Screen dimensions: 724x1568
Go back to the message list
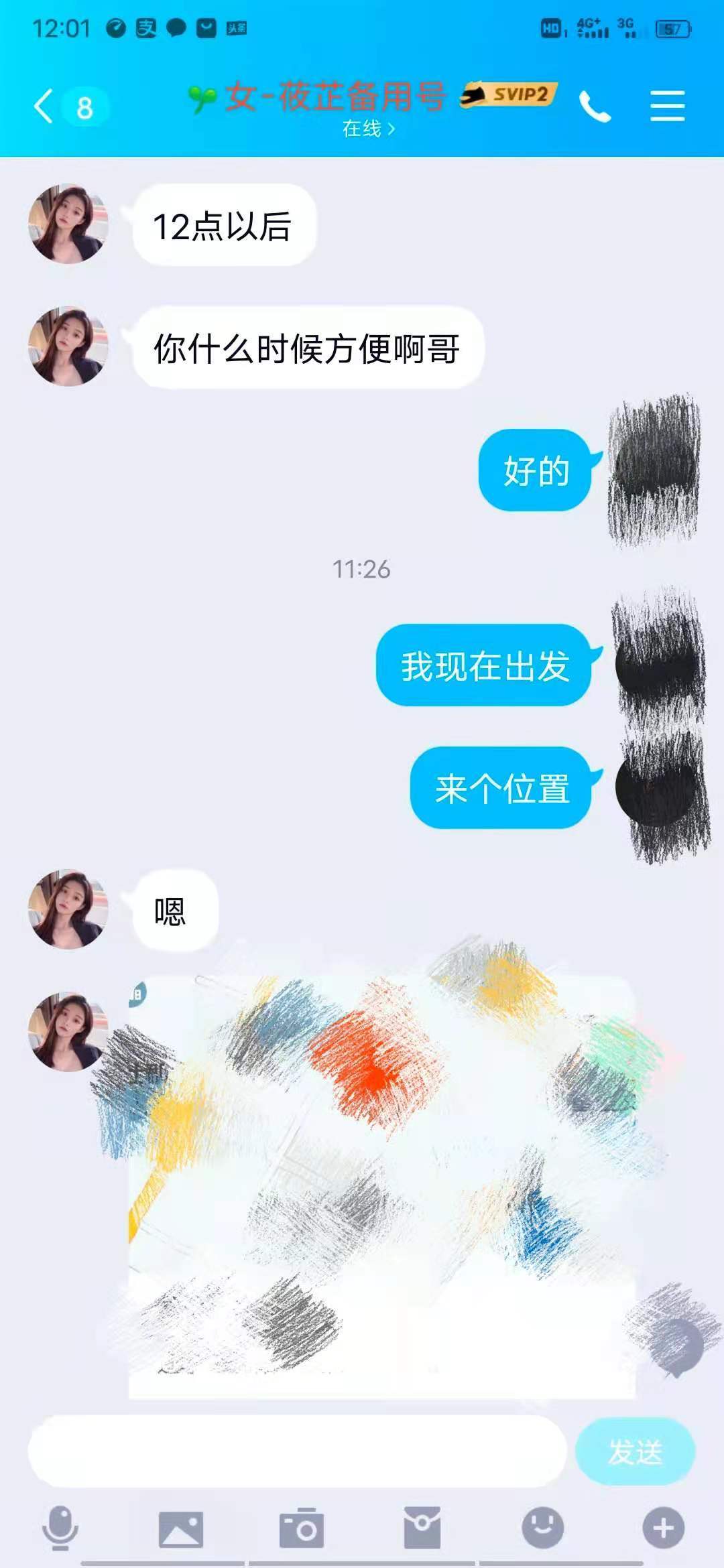point(44,107)
